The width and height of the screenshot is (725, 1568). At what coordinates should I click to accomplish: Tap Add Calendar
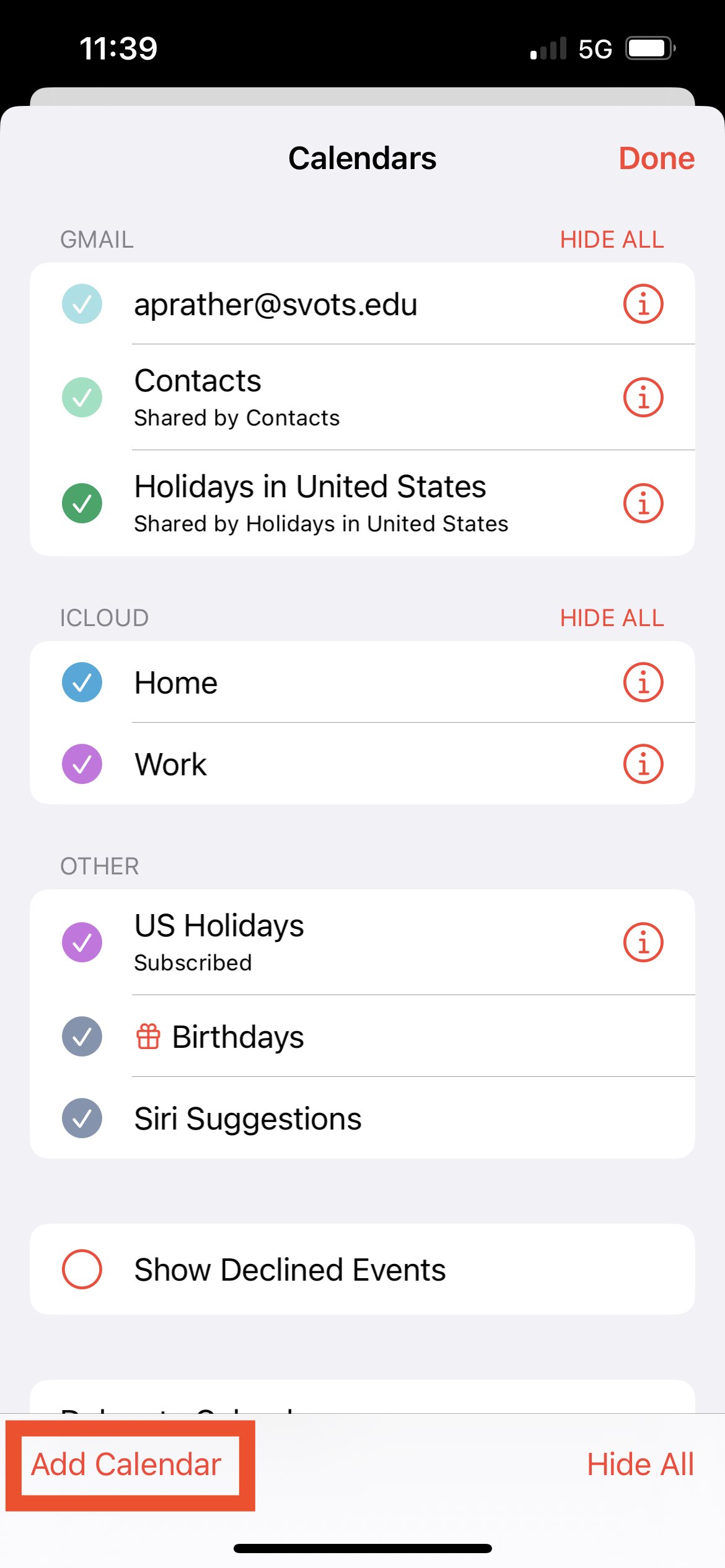click(126, 1465)
